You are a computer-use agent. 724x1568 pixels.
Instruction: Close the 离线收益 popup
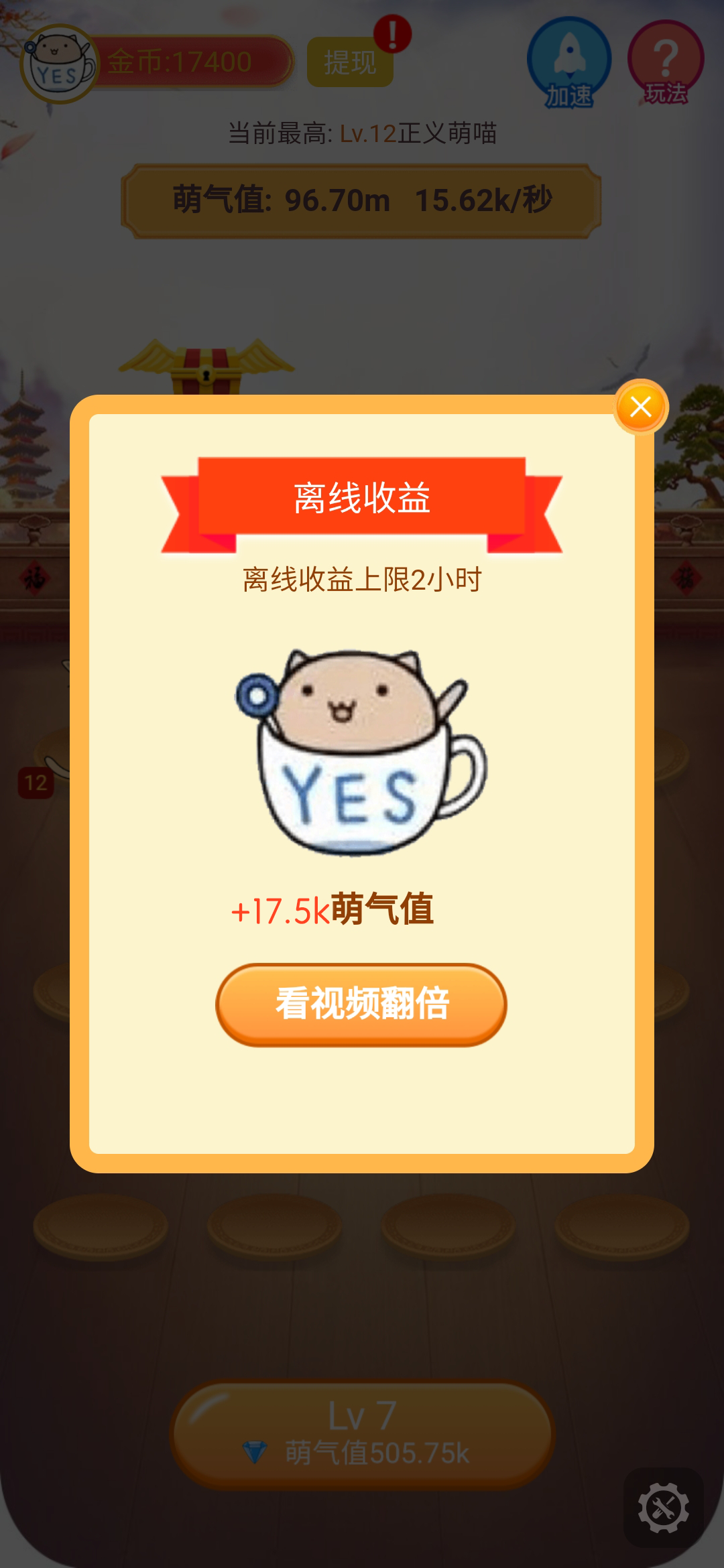tap(640, 407)
